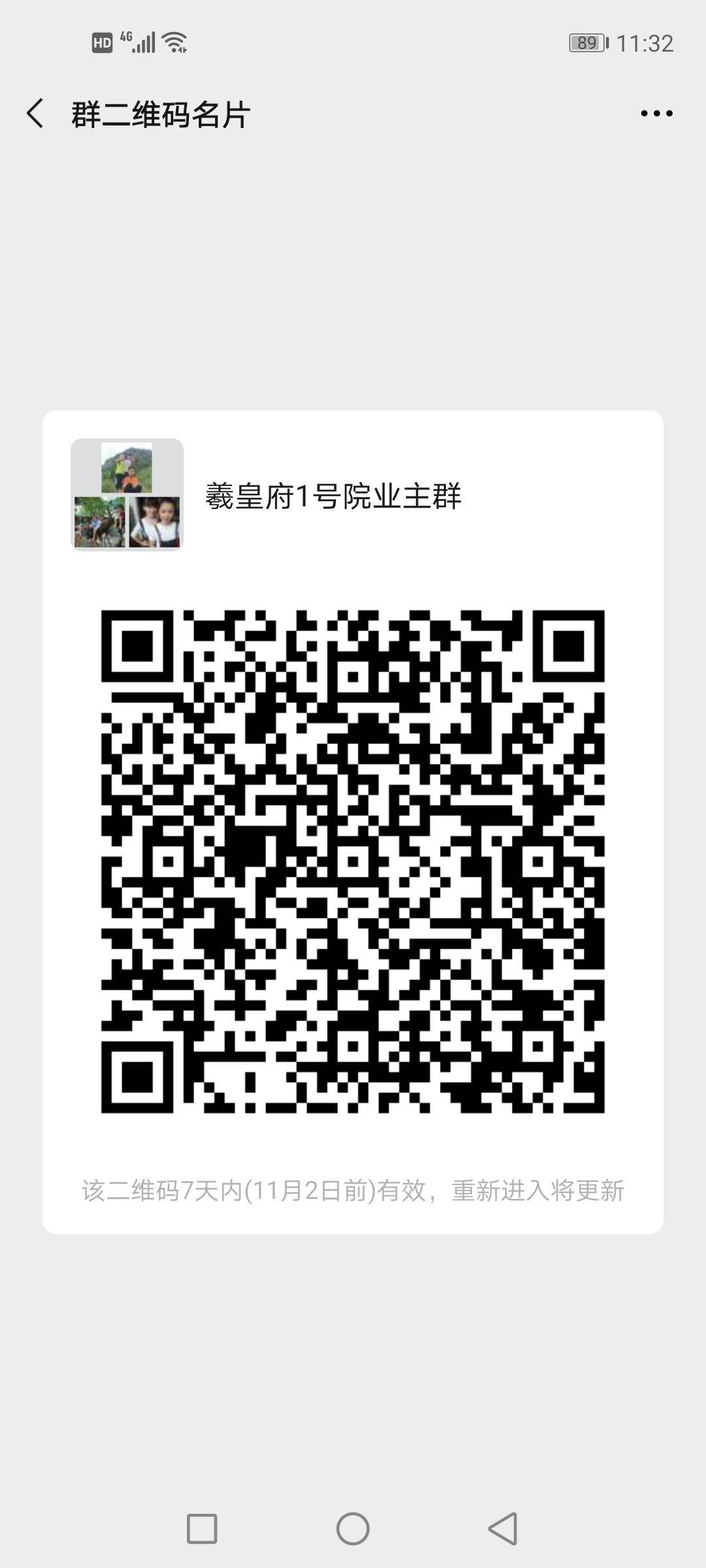Go back from the group QR code page
This screenshot has width=706, height=1568.
point(35,114)
